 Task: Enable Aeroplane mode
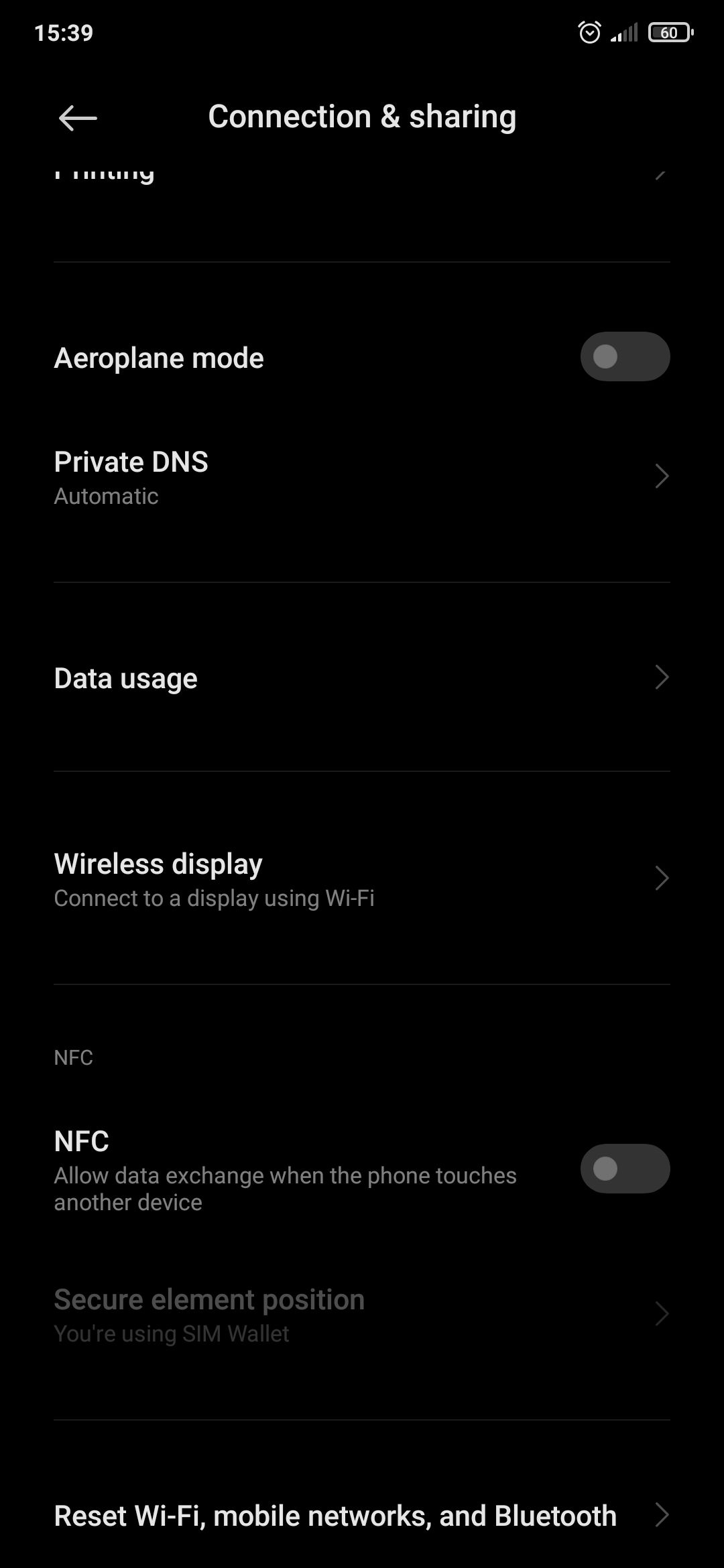(x=625, y=356)
